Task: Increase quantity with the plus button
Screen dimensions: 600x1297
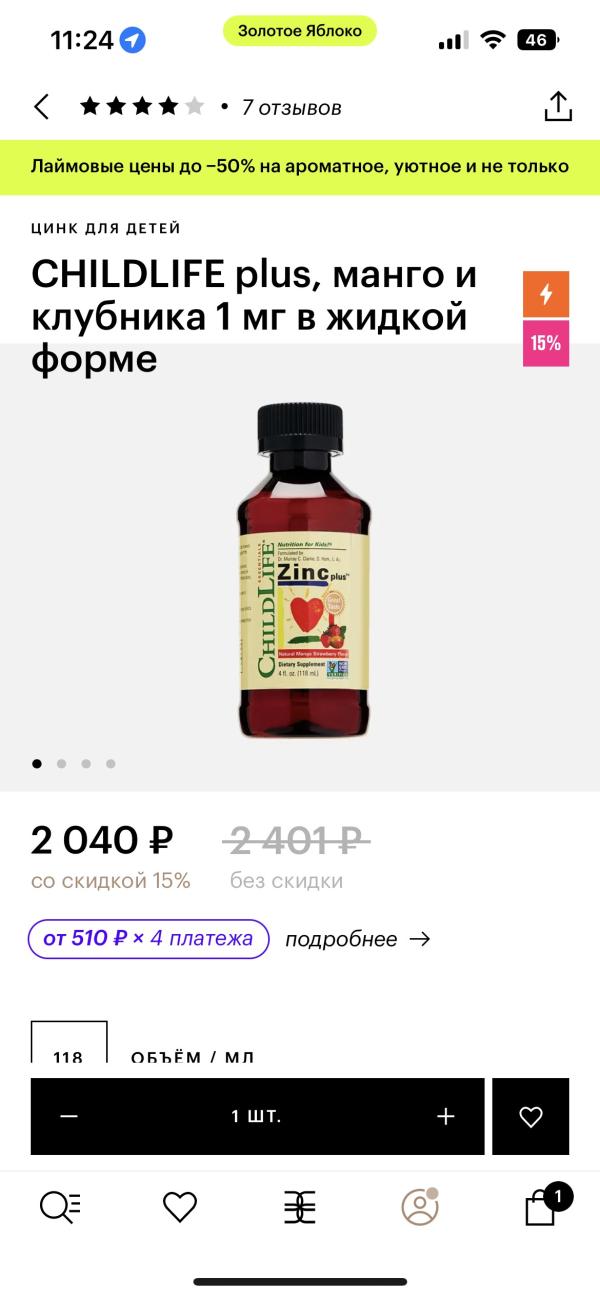Action: (446, 1117)
